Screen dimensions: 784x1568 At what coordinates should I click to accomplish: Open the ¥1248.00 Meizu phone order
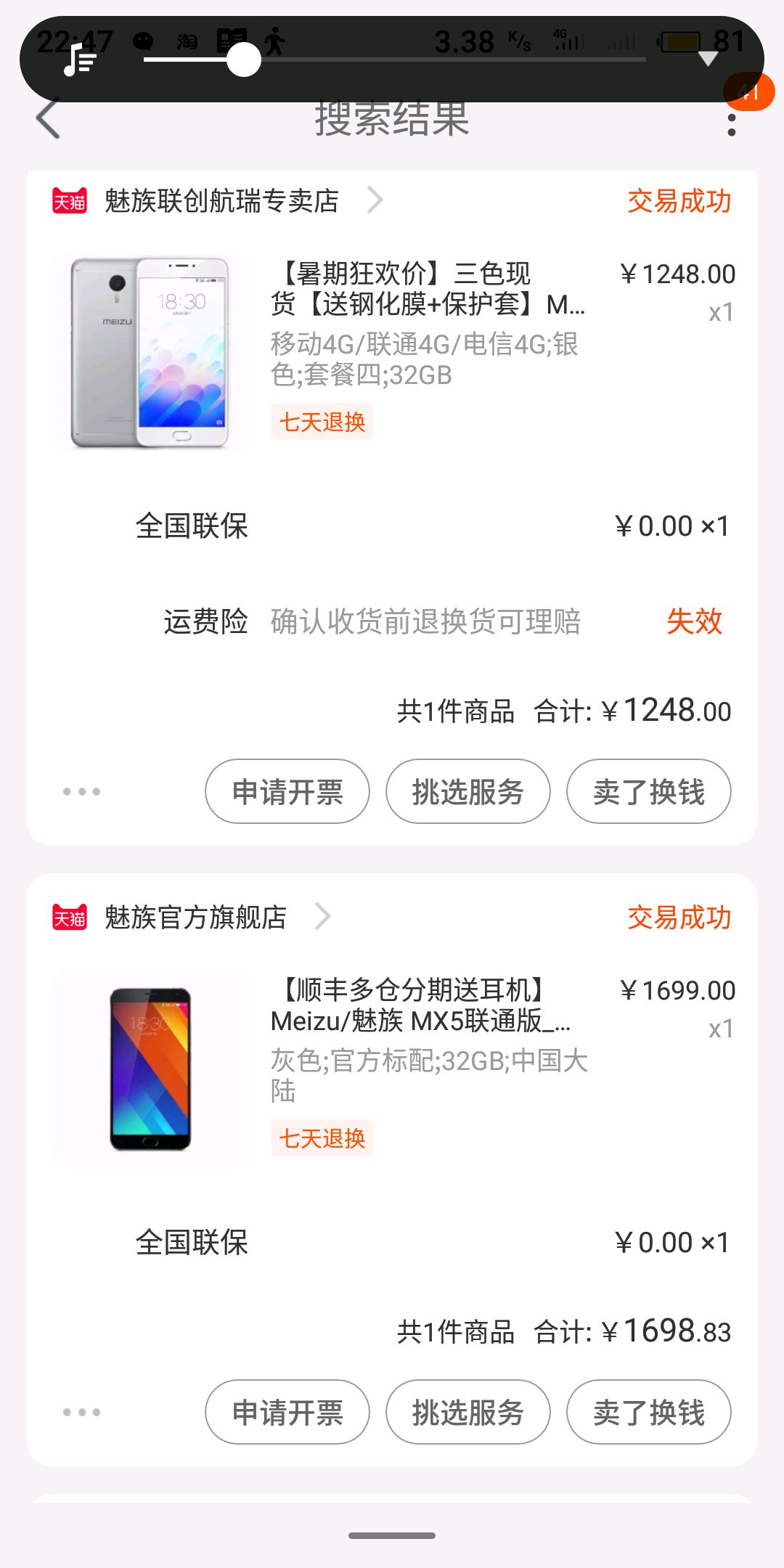point(428,319)
